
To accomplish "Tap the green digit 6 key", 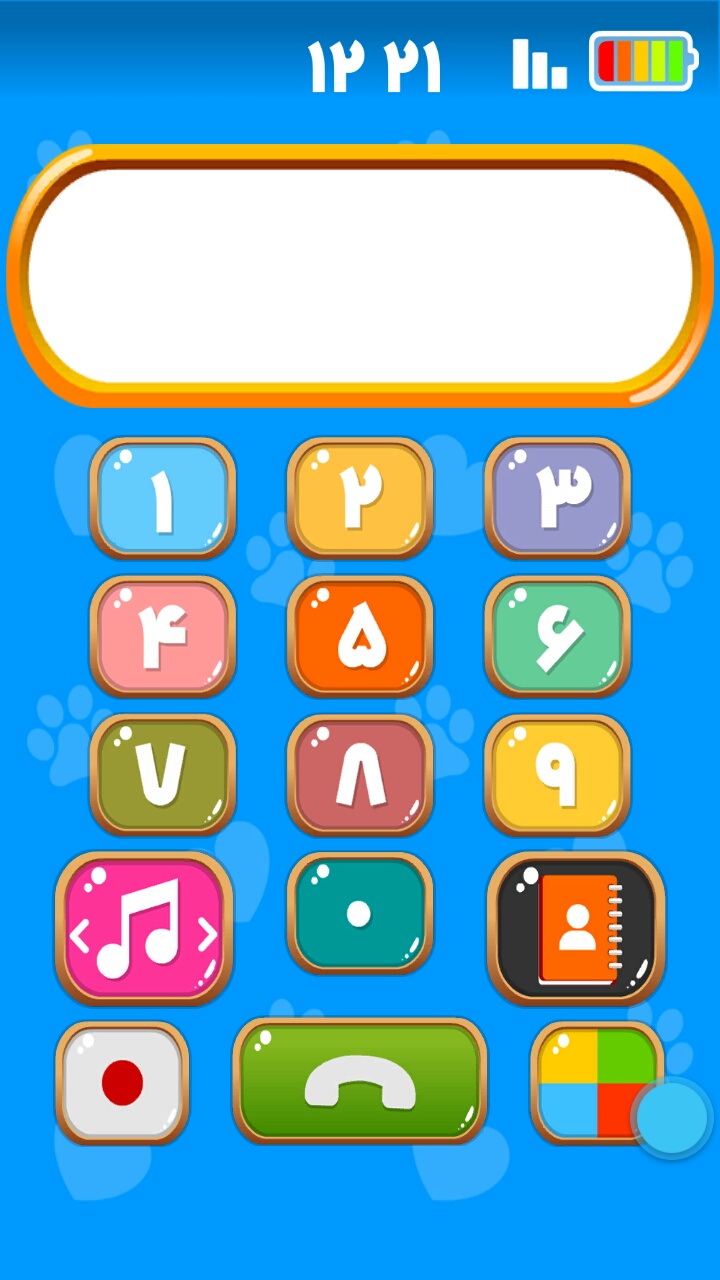I will pos(557,636).
